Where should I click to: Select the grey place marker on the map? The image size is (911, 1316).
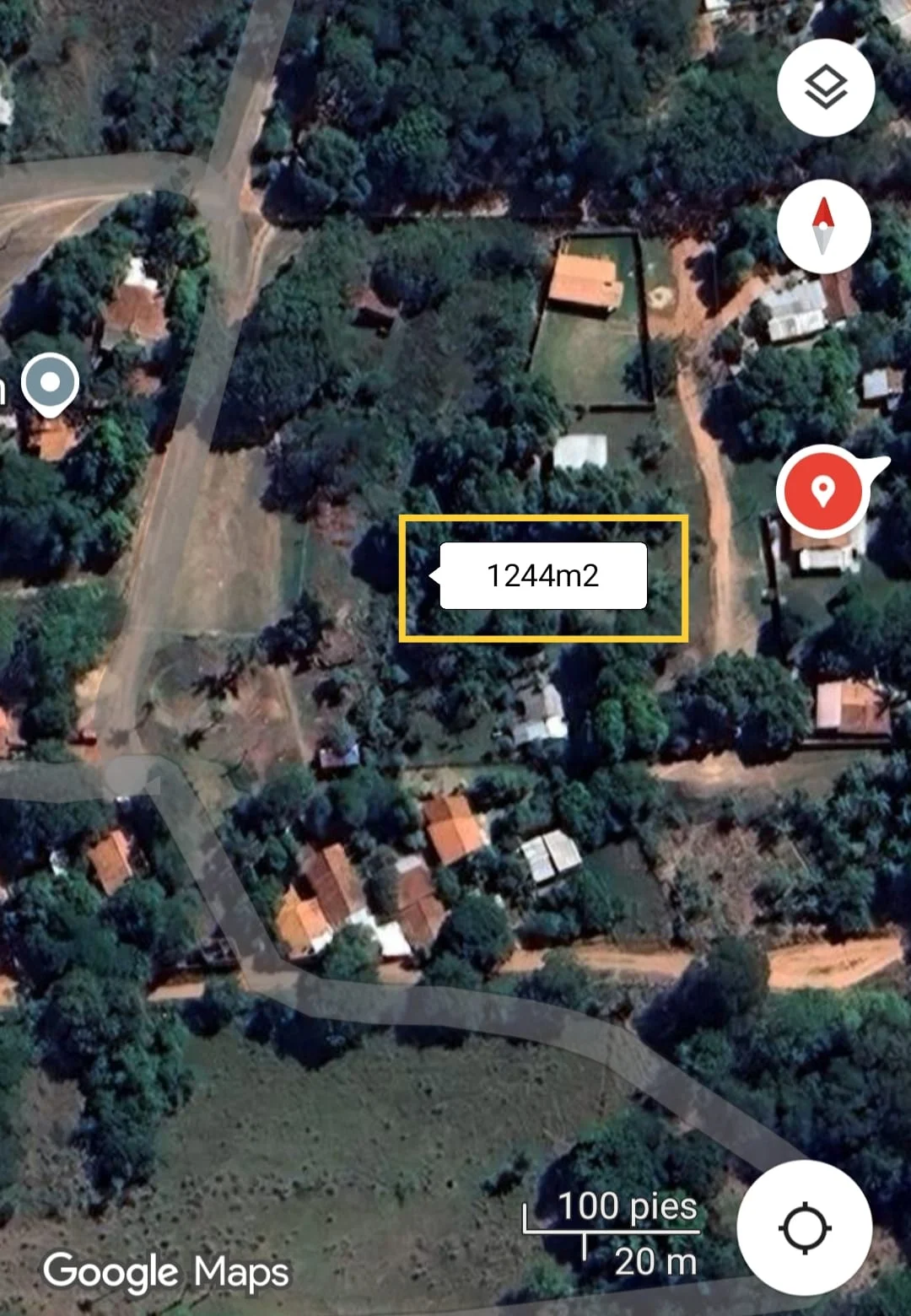pyautogui.click(x=51, y=384)
